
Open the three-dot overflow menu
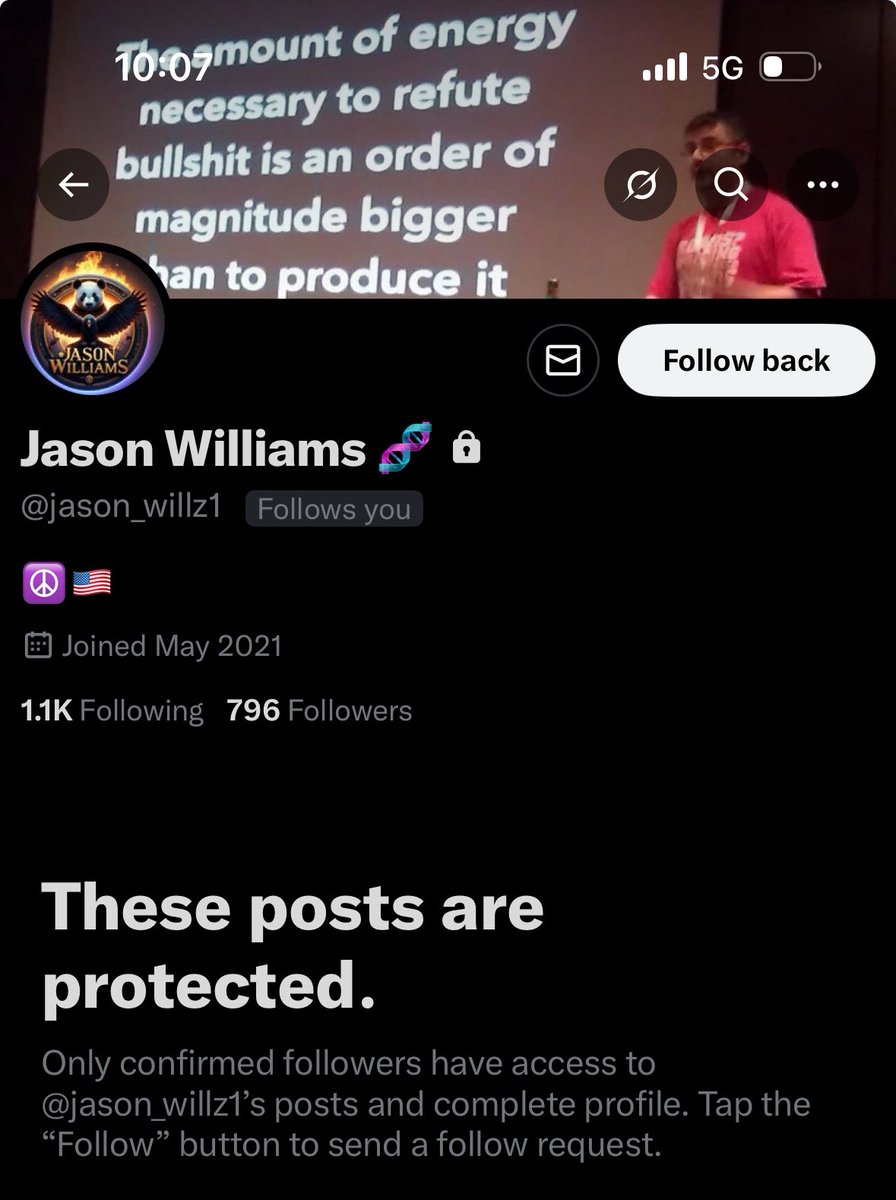[823, 185]
